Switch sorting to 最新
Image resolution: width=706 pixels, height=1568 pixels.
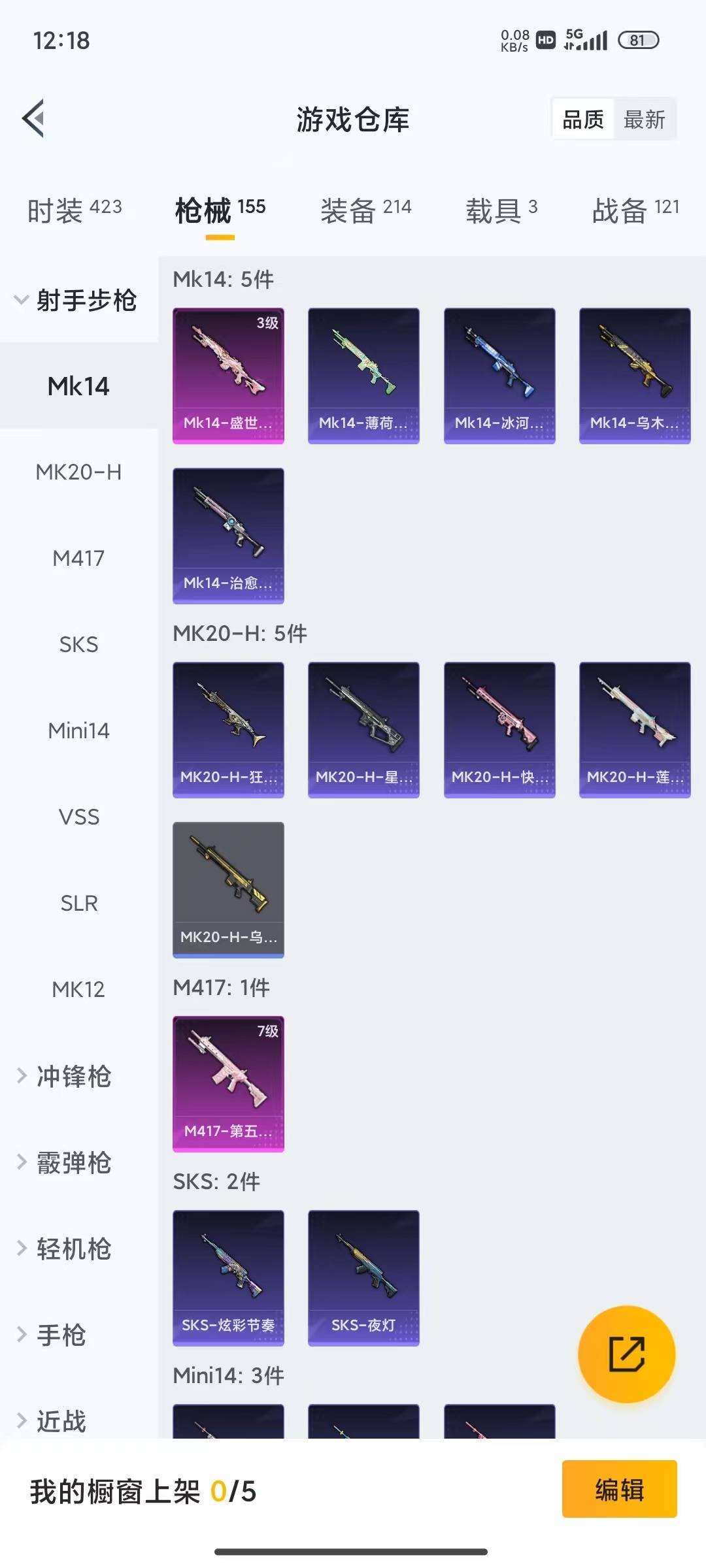[x=645, y=119]
